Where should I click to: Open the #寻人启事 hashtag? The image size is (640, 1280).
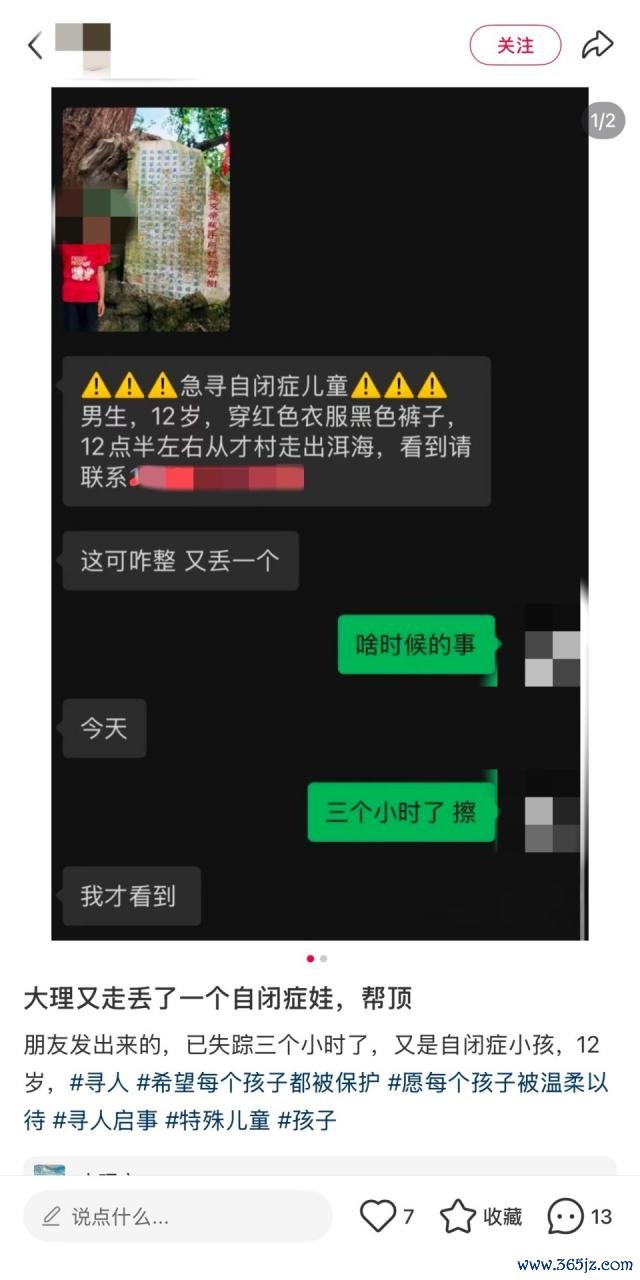pos(105,1119)
